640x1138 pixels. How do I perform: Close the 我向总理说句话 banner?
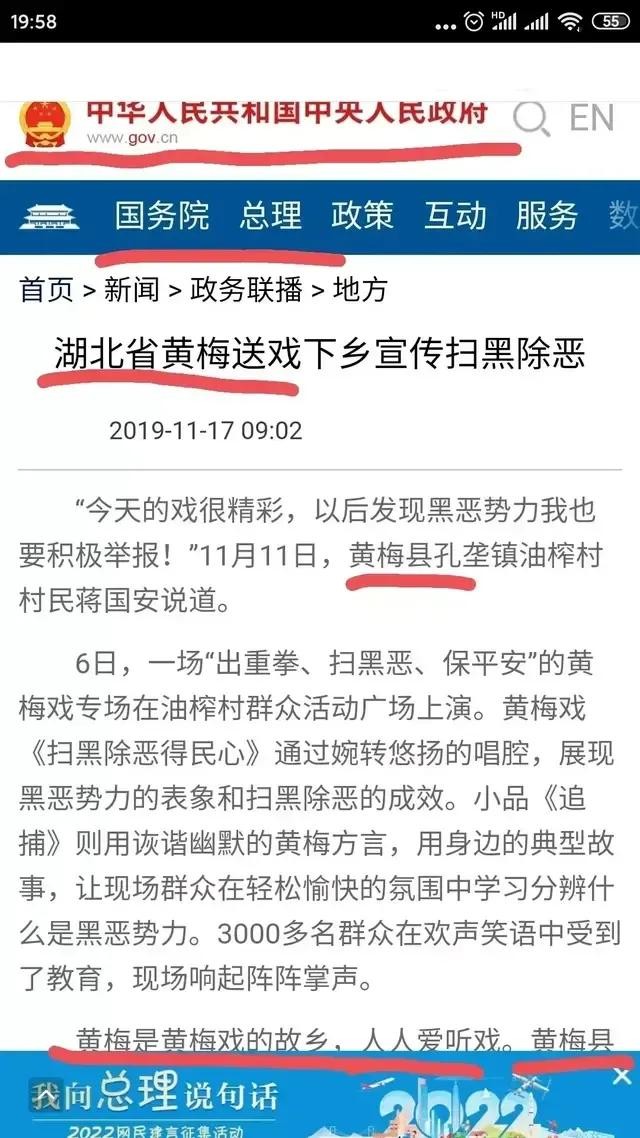(x=622, y=1076)
